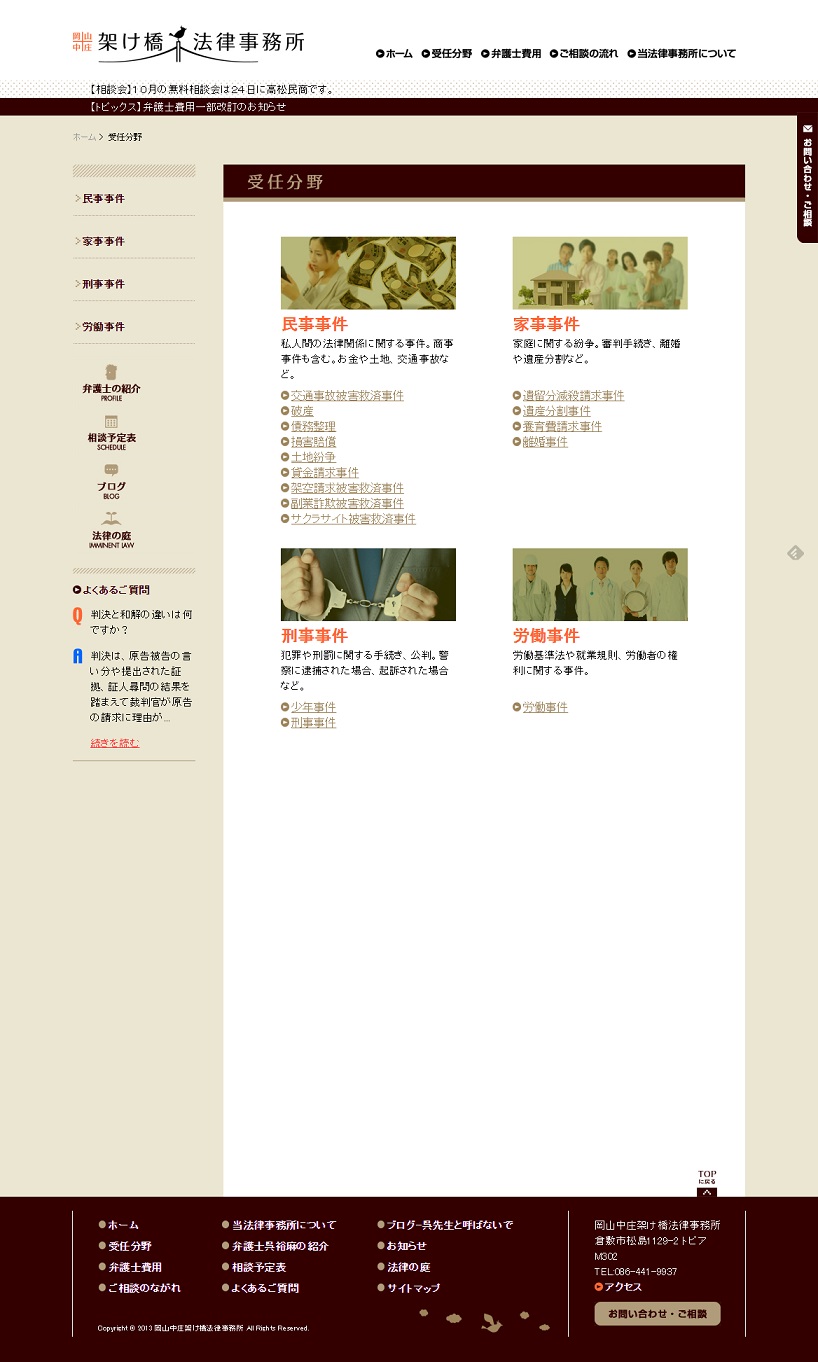The width and height of the screenshot is (818, 1362).
Task: Tap the footer お問い合わせ・ご相談 button
Action: [x=657, y=1314]
